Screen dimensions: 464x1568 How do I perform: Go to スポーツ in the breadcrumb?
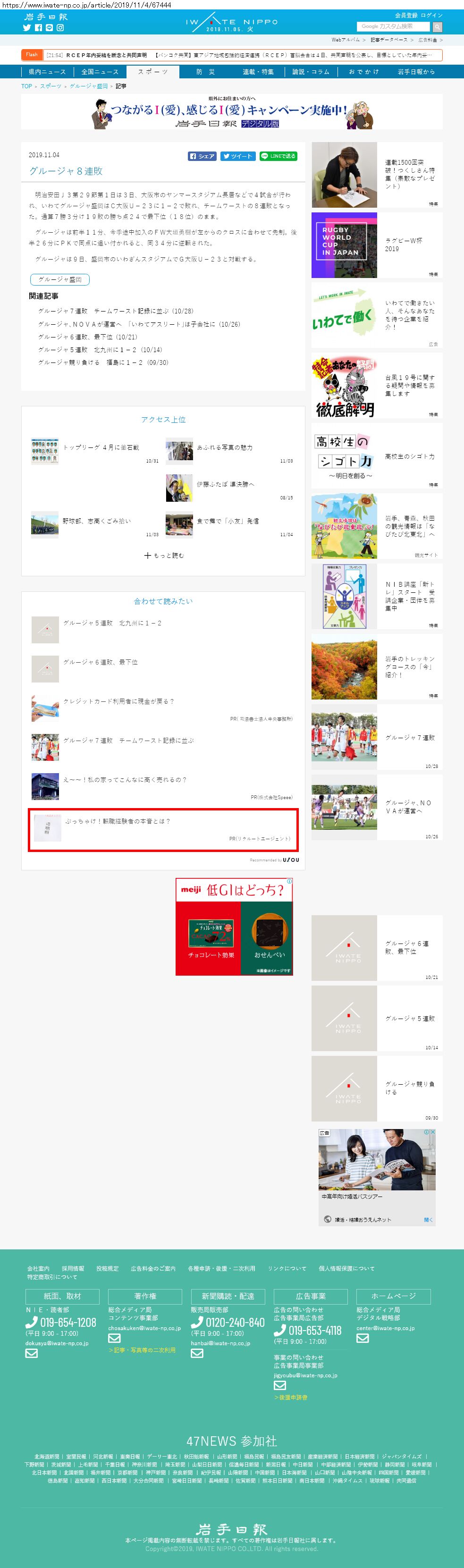[51, 86]
